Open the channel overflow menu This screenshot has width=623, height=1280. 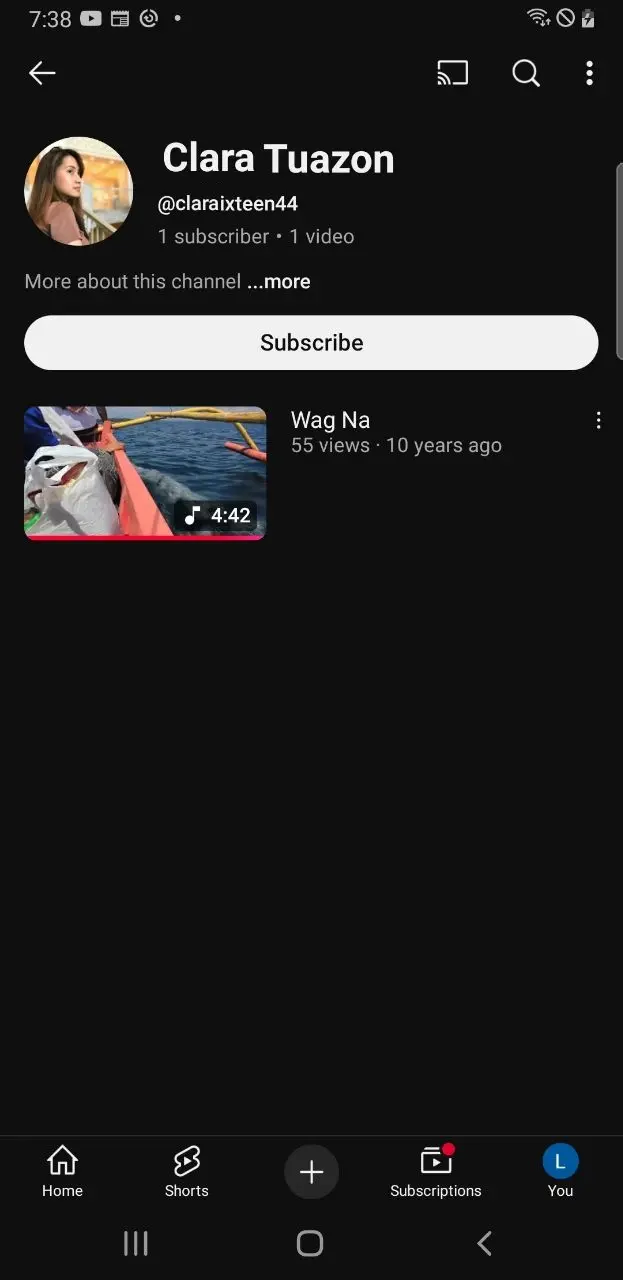[x=589, y=73]
